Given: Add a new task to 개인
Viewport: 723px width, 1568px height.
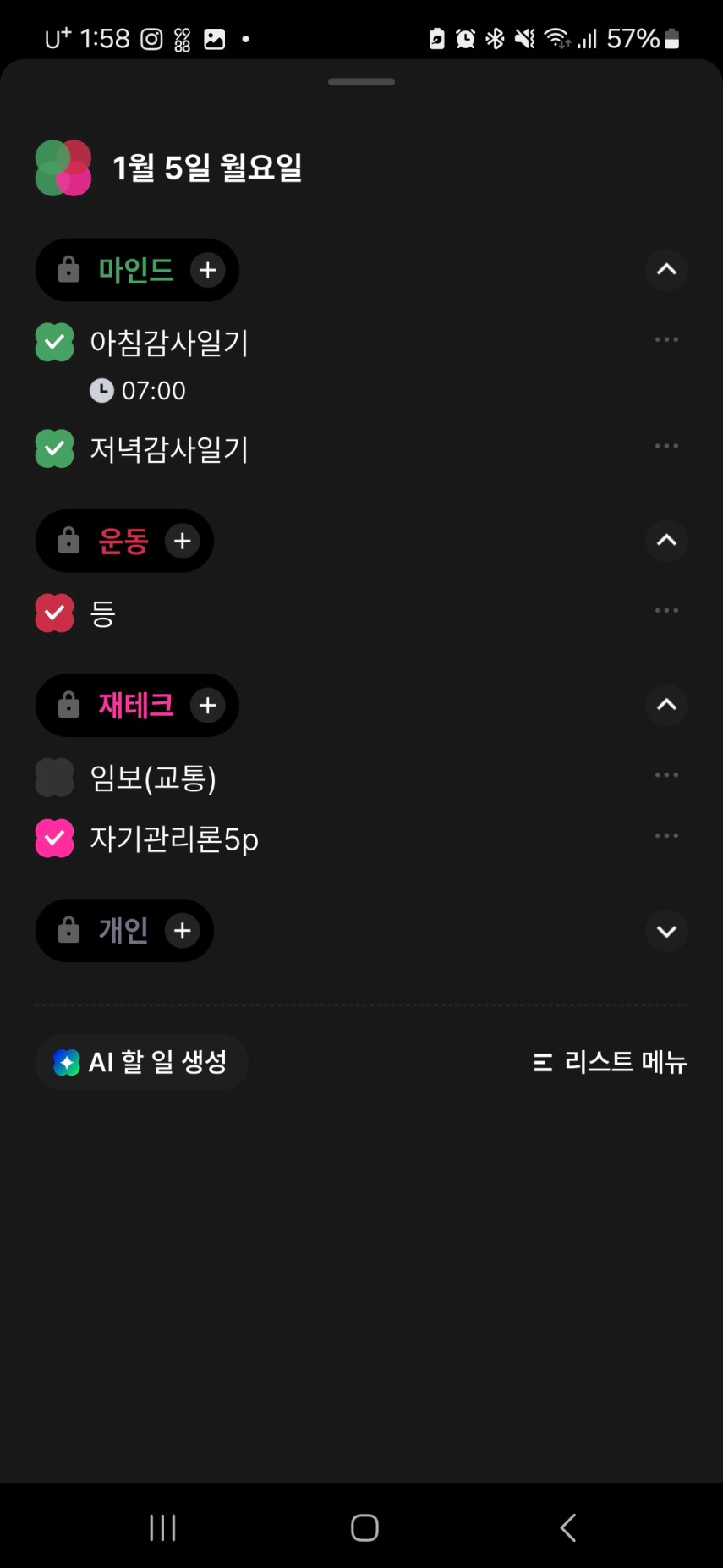Looking at the screenshot, I should [182, 931].
